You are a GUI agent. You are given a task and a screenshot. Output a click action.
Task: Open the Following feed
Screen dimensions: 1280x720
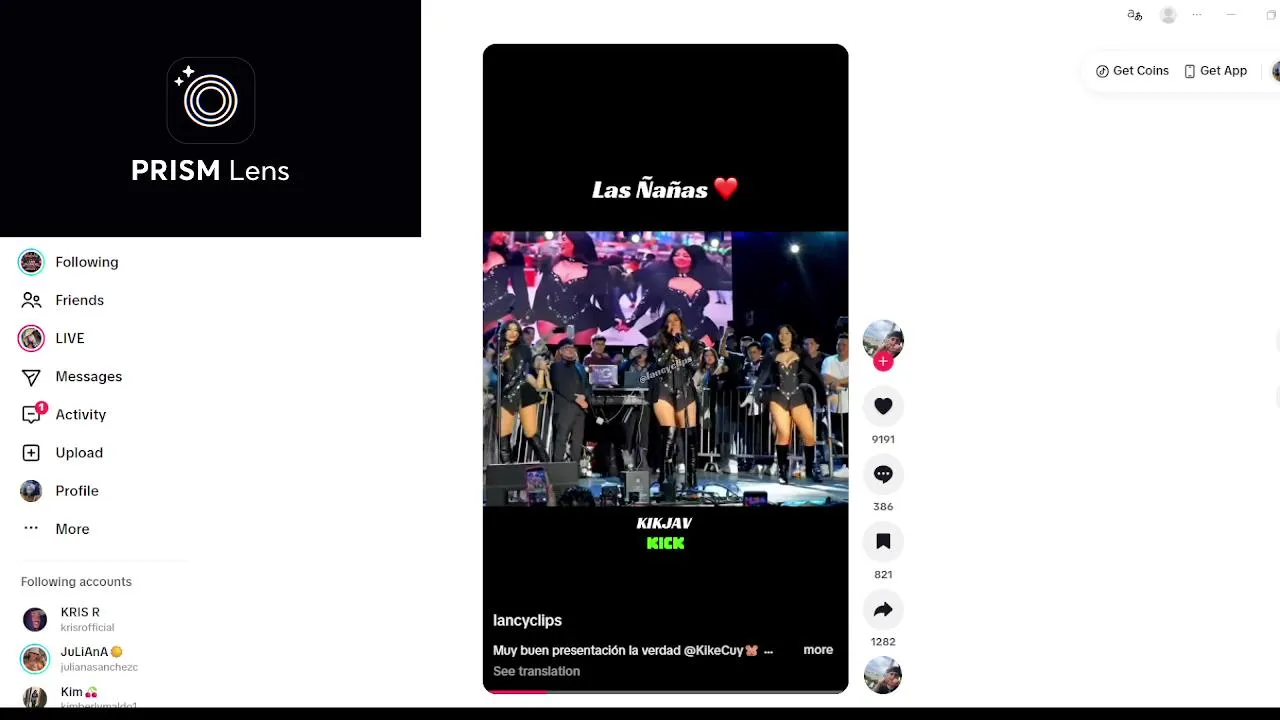click(86, 262)
